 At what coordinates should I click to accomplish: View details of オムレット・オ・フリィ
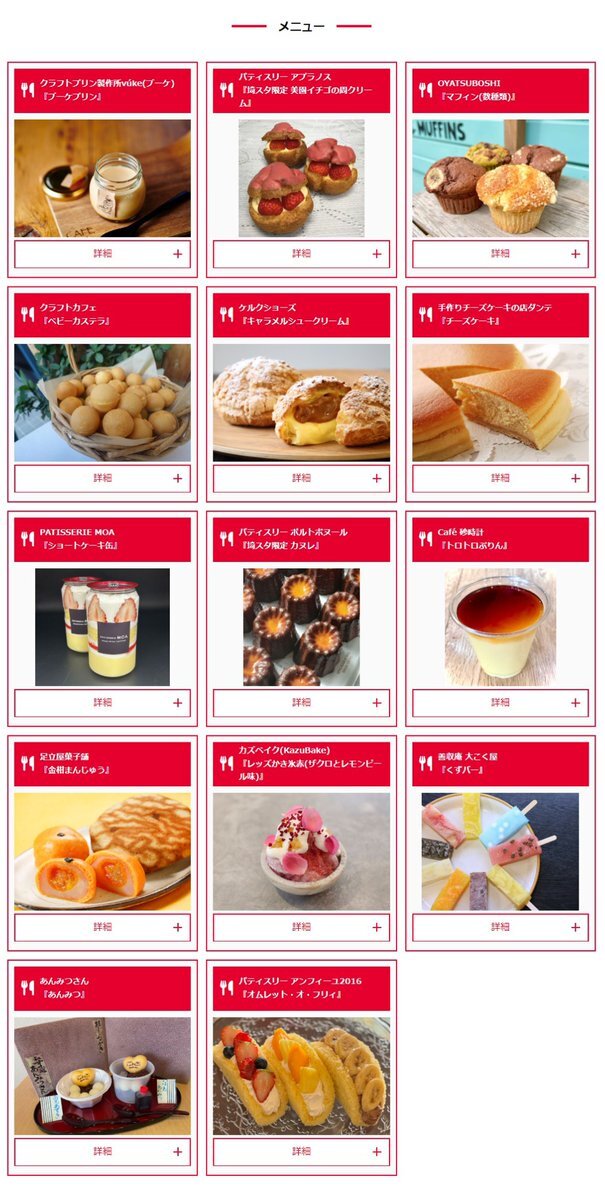tap(301, 1152)
